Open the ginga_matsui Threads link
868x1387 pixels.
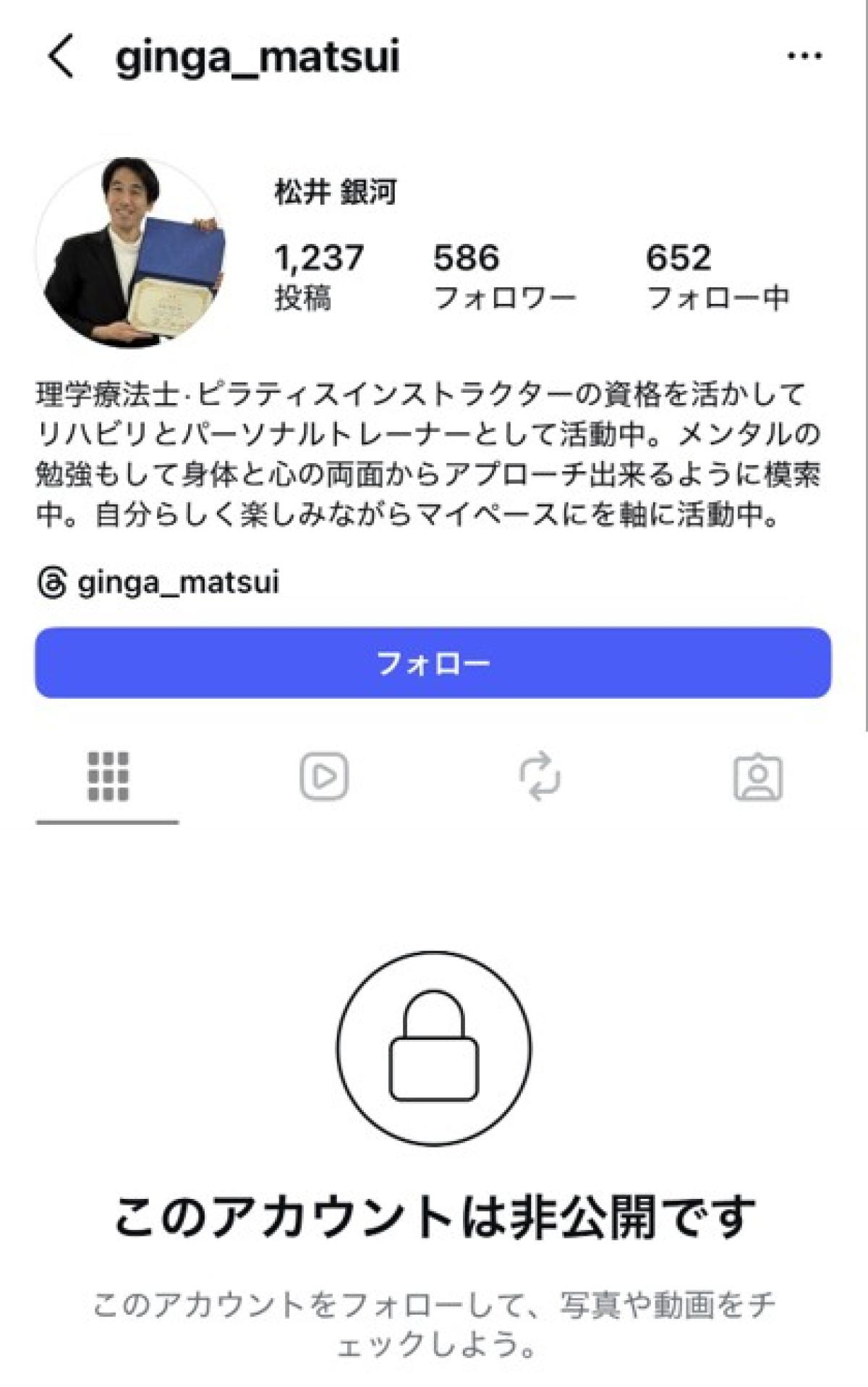158,582
